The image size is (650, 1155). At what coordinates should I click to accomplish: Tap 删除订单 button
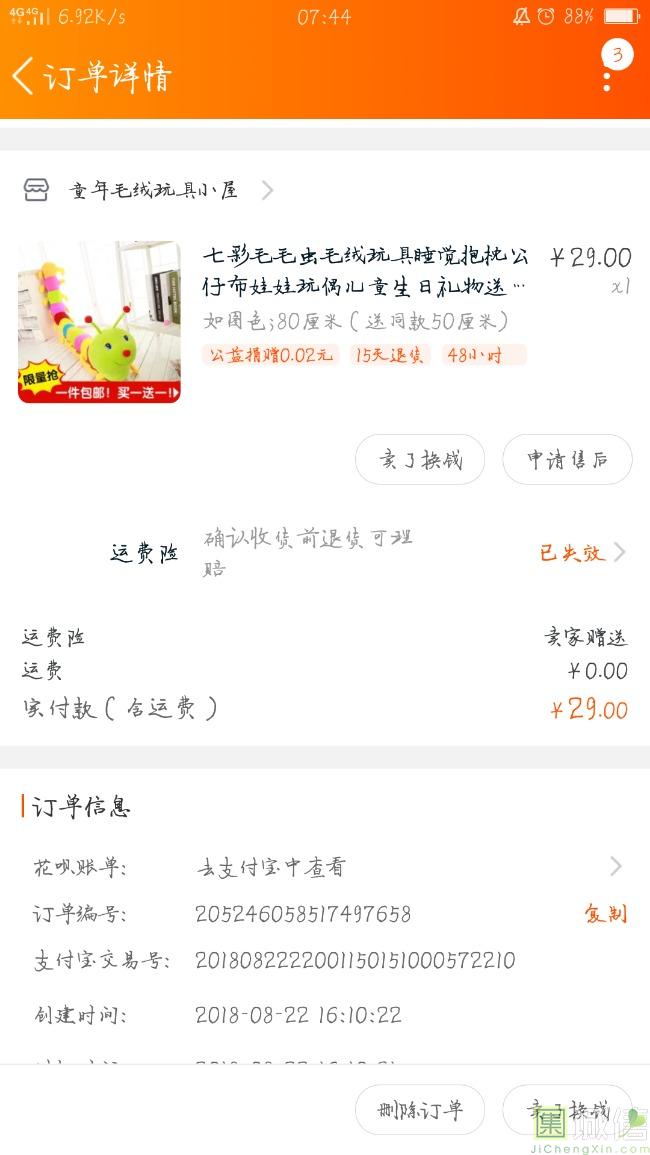pos(420,1109)
